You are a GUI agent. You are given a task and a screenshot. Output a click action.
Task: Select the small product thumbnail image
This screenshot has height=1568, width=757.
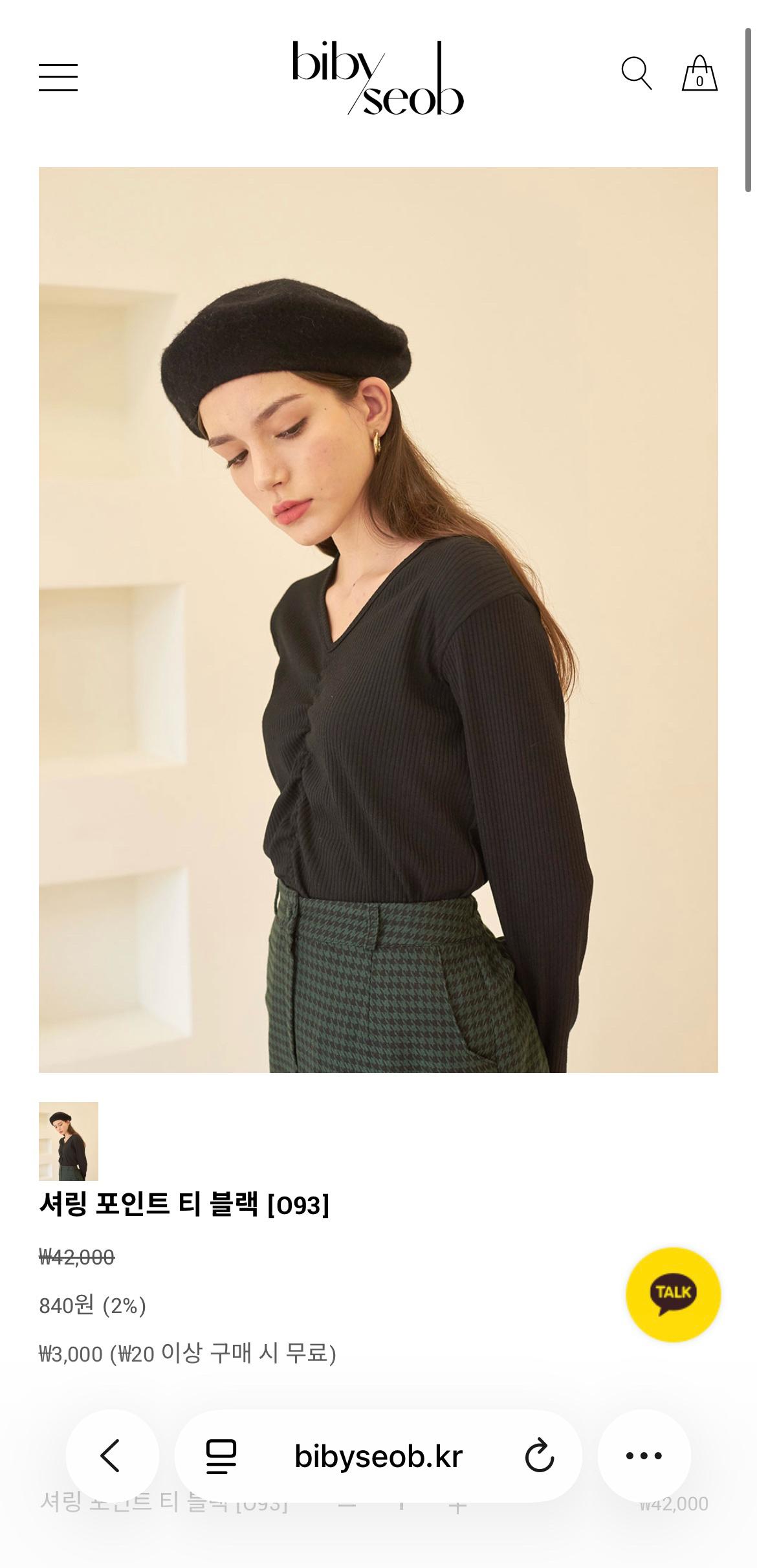pos(69,1141)
